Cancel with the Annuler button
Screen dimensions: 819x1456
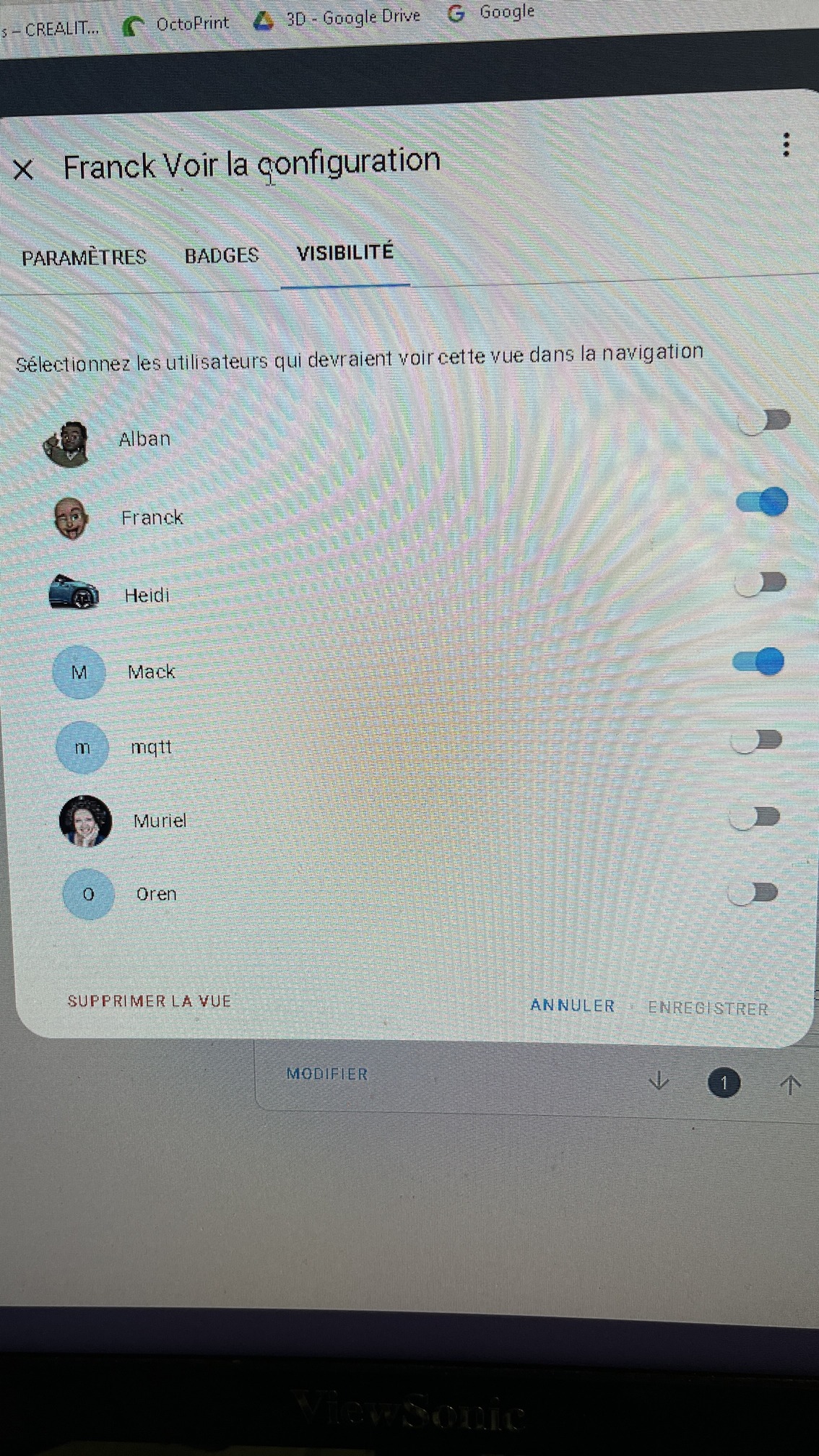point(573,1005)
